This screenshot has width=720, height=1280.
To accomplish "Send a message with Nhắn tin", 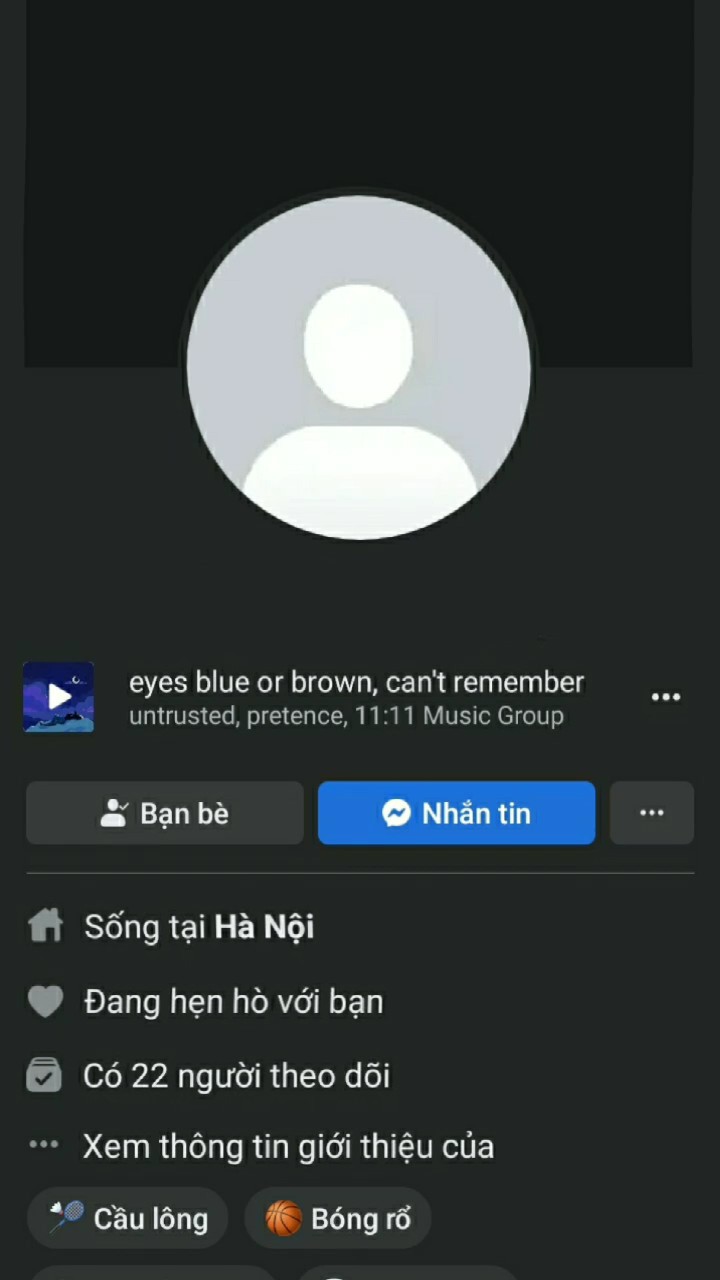I will [456, 813].
